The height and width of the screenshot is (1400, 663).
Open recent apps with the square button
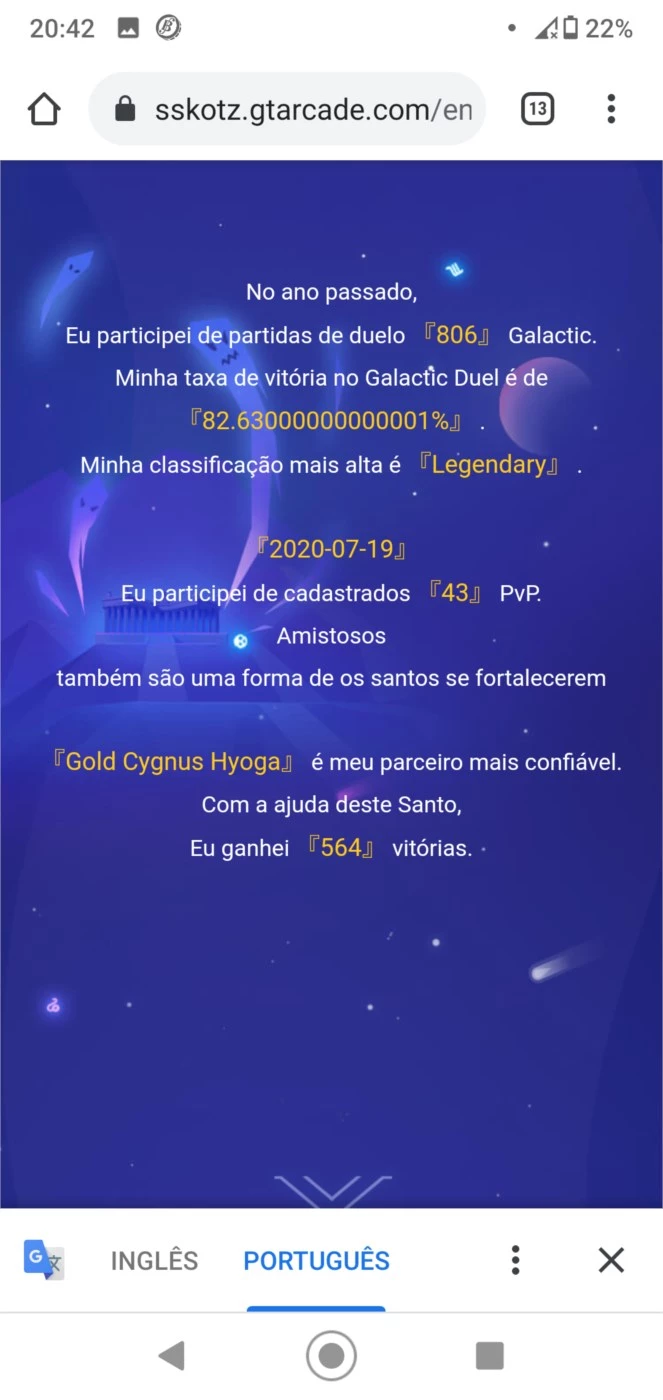tap(489, 1356)
